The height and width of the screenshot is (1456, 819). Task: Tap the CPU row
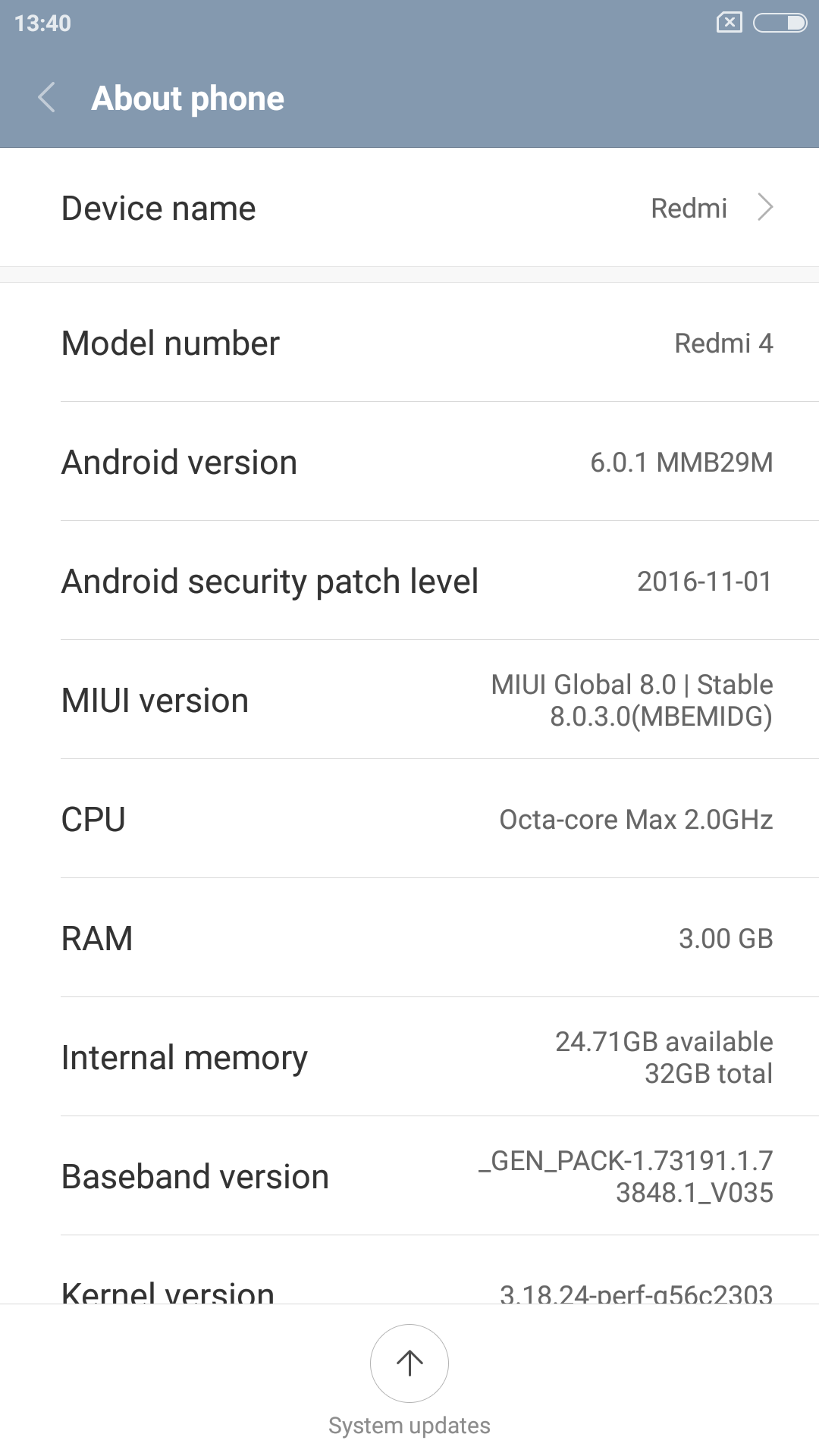tap(409, 819)
